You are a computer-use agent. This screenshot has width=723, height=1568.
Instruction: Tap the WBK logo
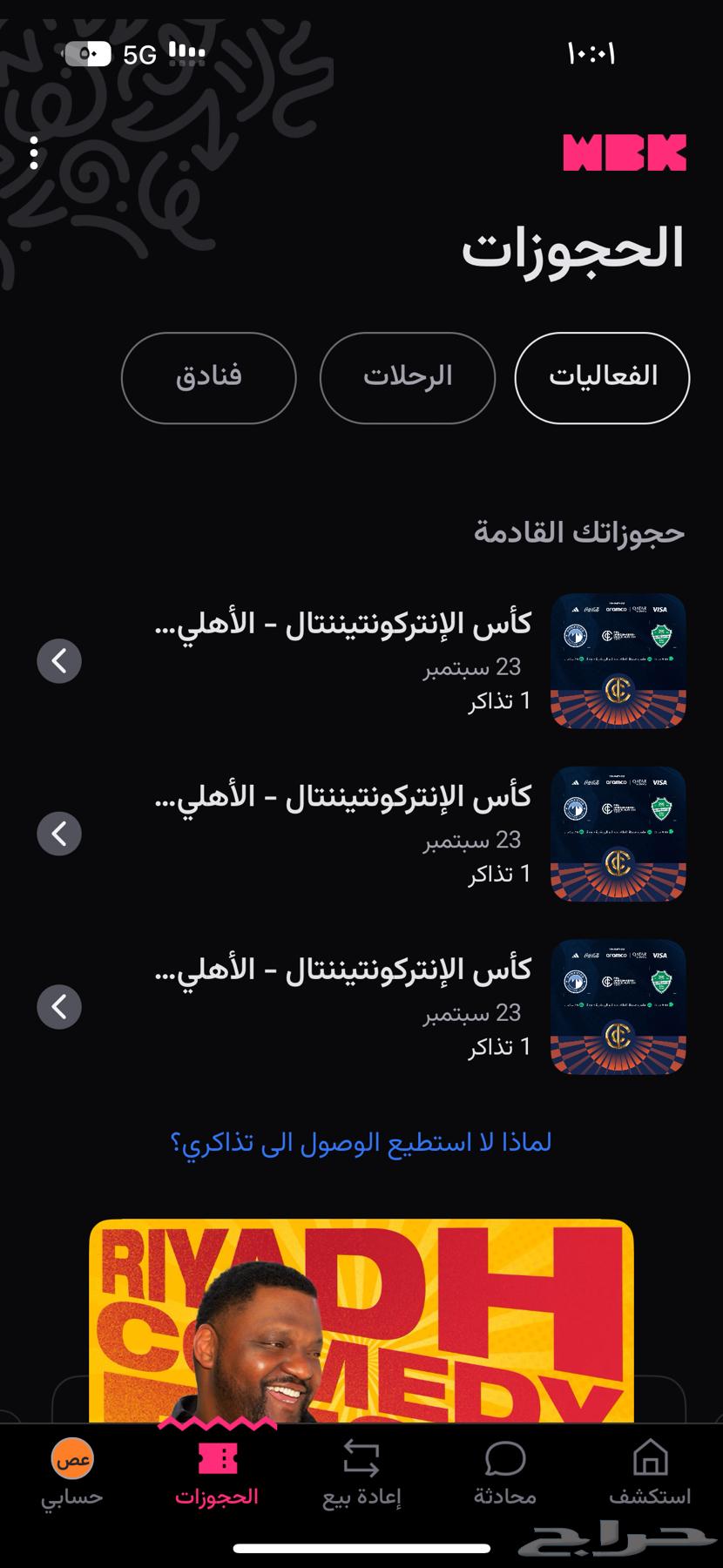[625, 152]
